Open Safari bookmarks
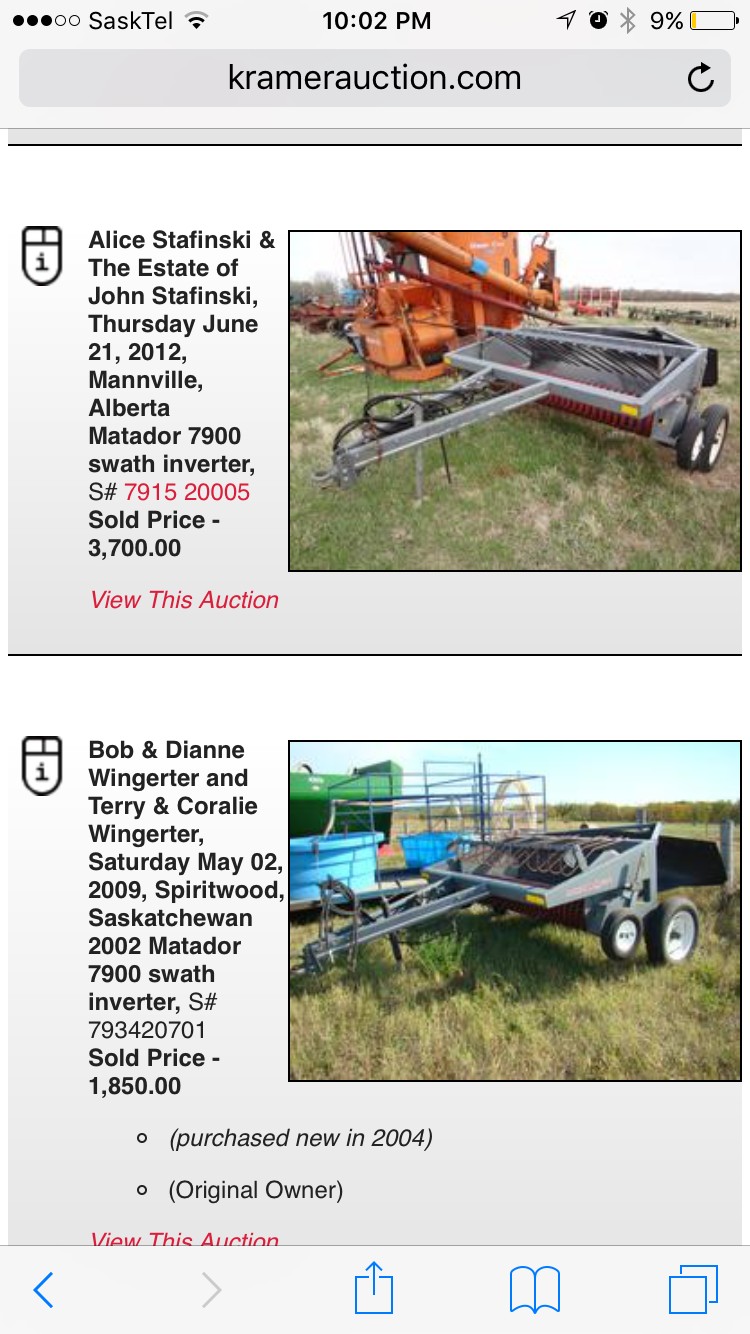This screenshot has width=750, height=1334. tap(534, 1290)
